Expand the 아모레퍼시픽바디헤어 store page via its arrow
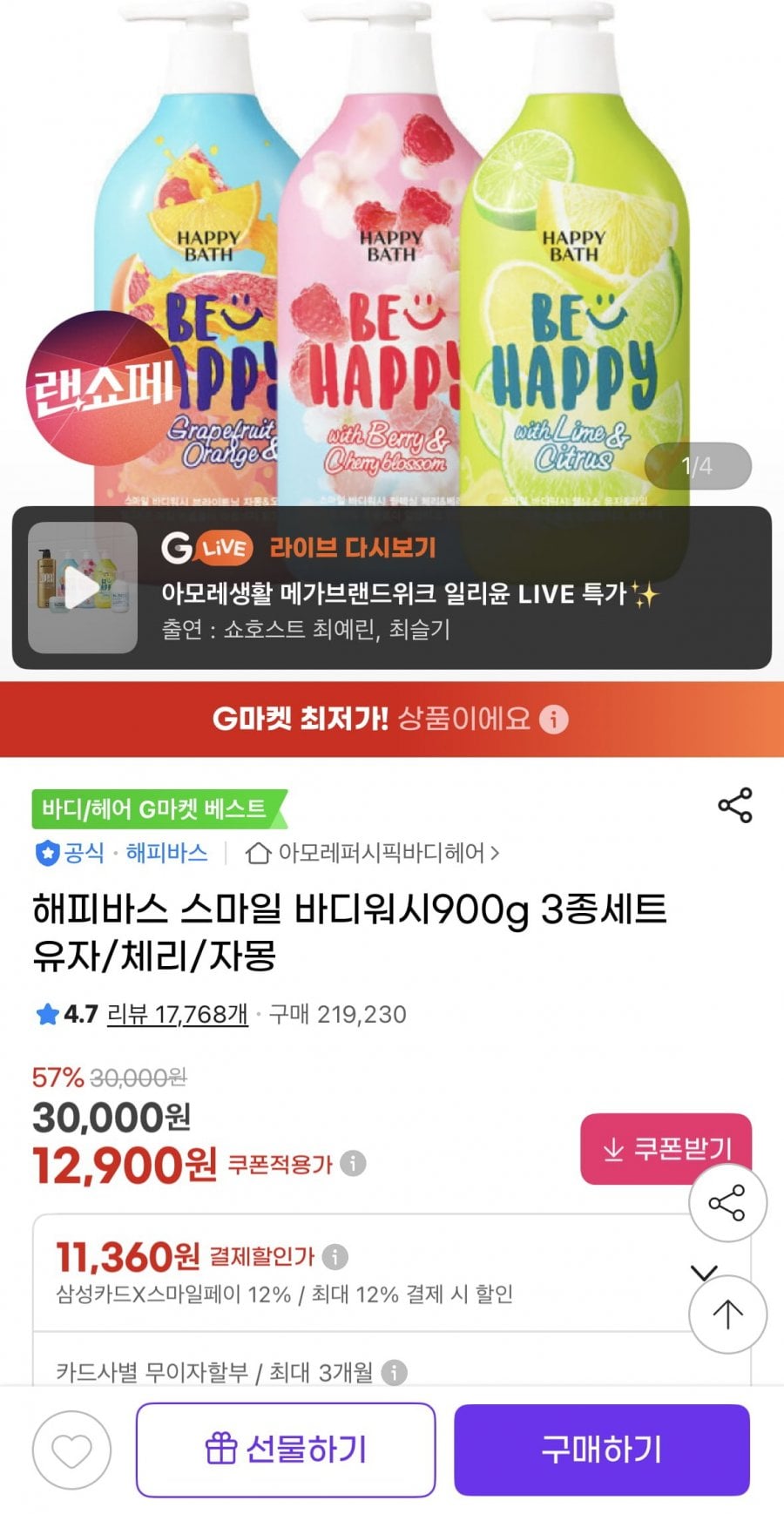 (x=497, y=855)
